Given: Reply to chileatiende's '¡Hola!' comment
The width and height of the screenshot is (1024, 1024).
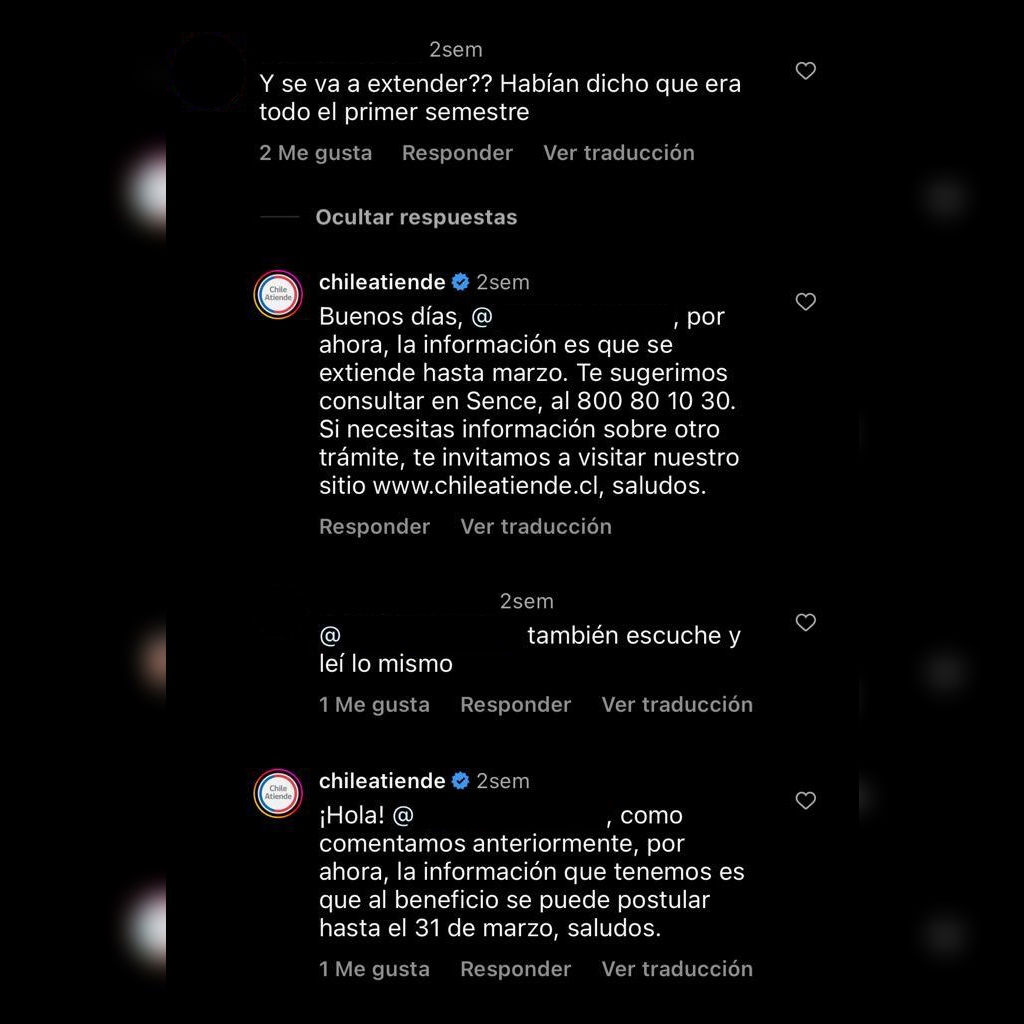Looking at the screenshot, I should [x=515, y=969].
